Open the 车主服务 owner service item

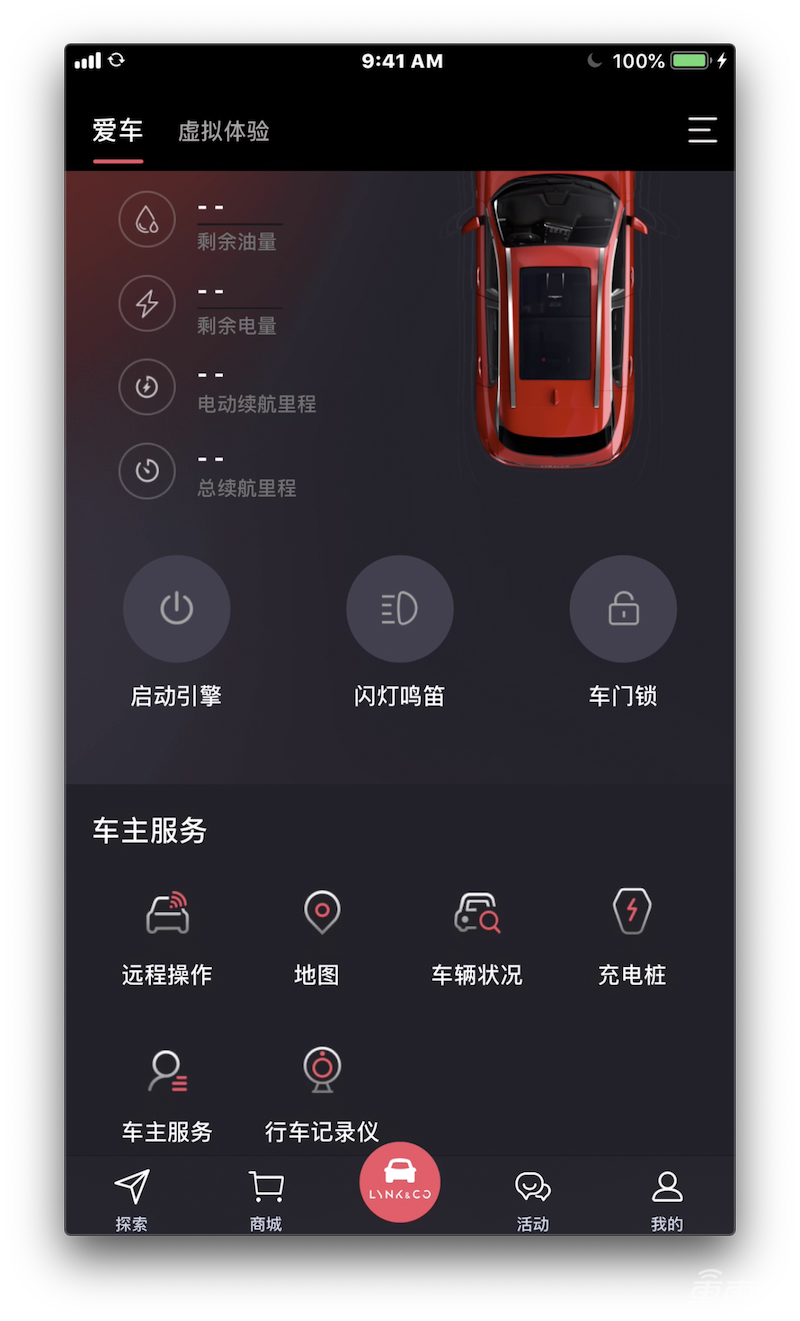pos(167,1093)
